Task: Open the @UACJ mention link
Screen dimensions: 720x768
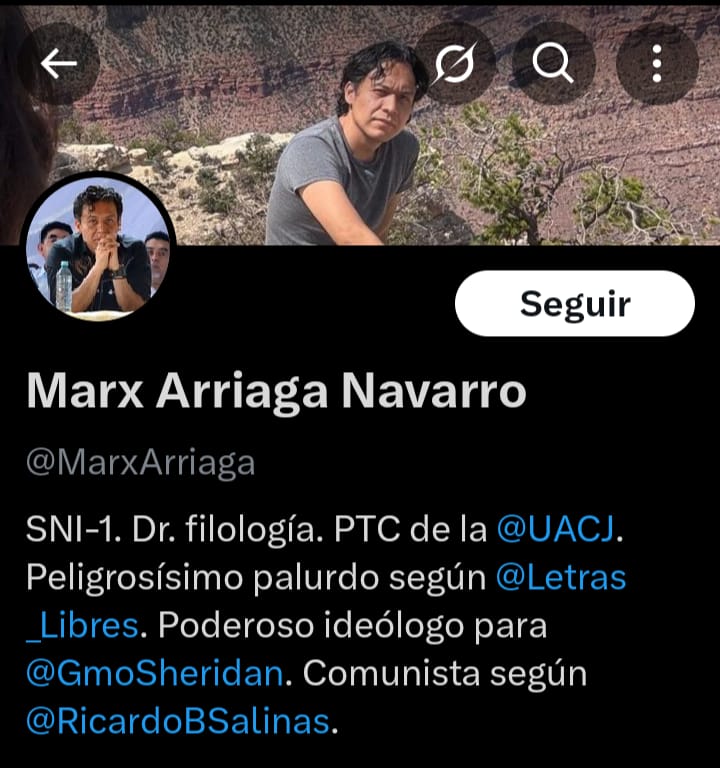Action: click(555, 530)
